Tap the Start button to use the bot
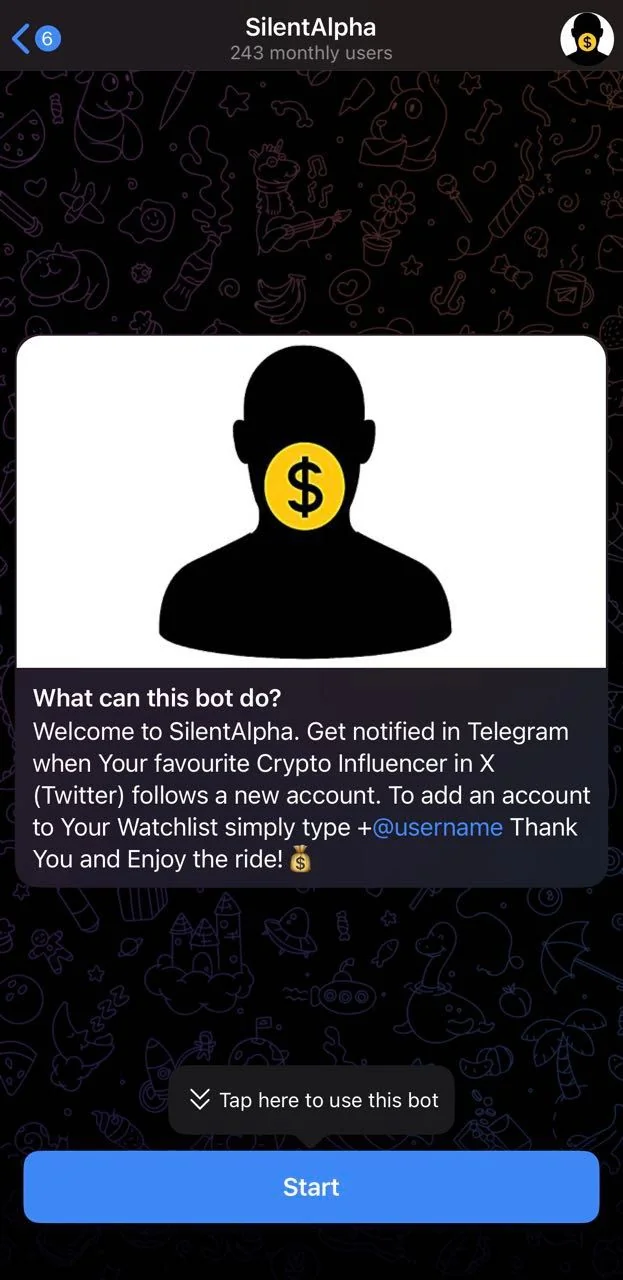 pyautogui.click(x=311, y=1187)
